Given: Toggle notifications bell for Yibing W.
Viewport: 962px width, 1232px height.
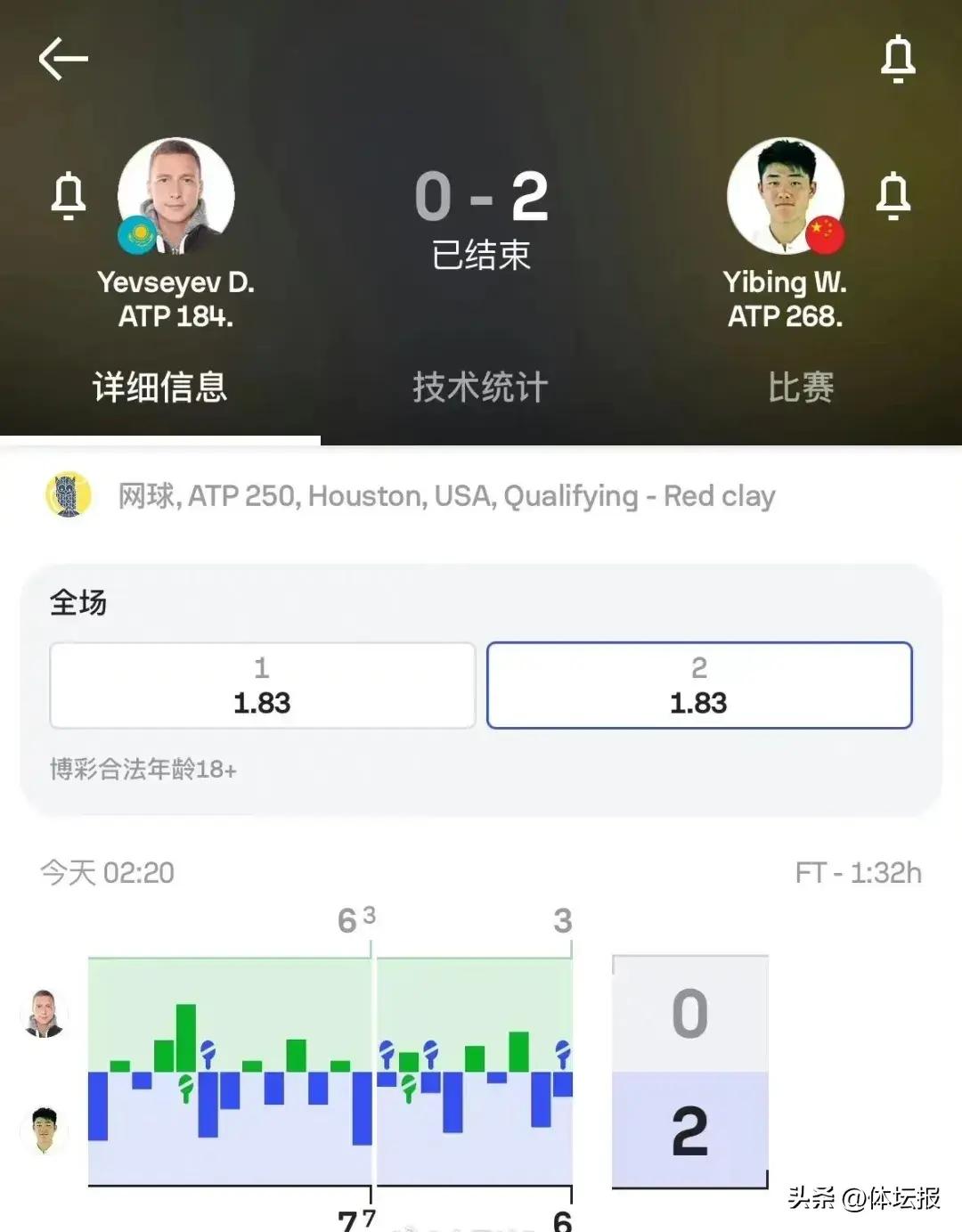Looking at the screenshot, I should point(893,196).
